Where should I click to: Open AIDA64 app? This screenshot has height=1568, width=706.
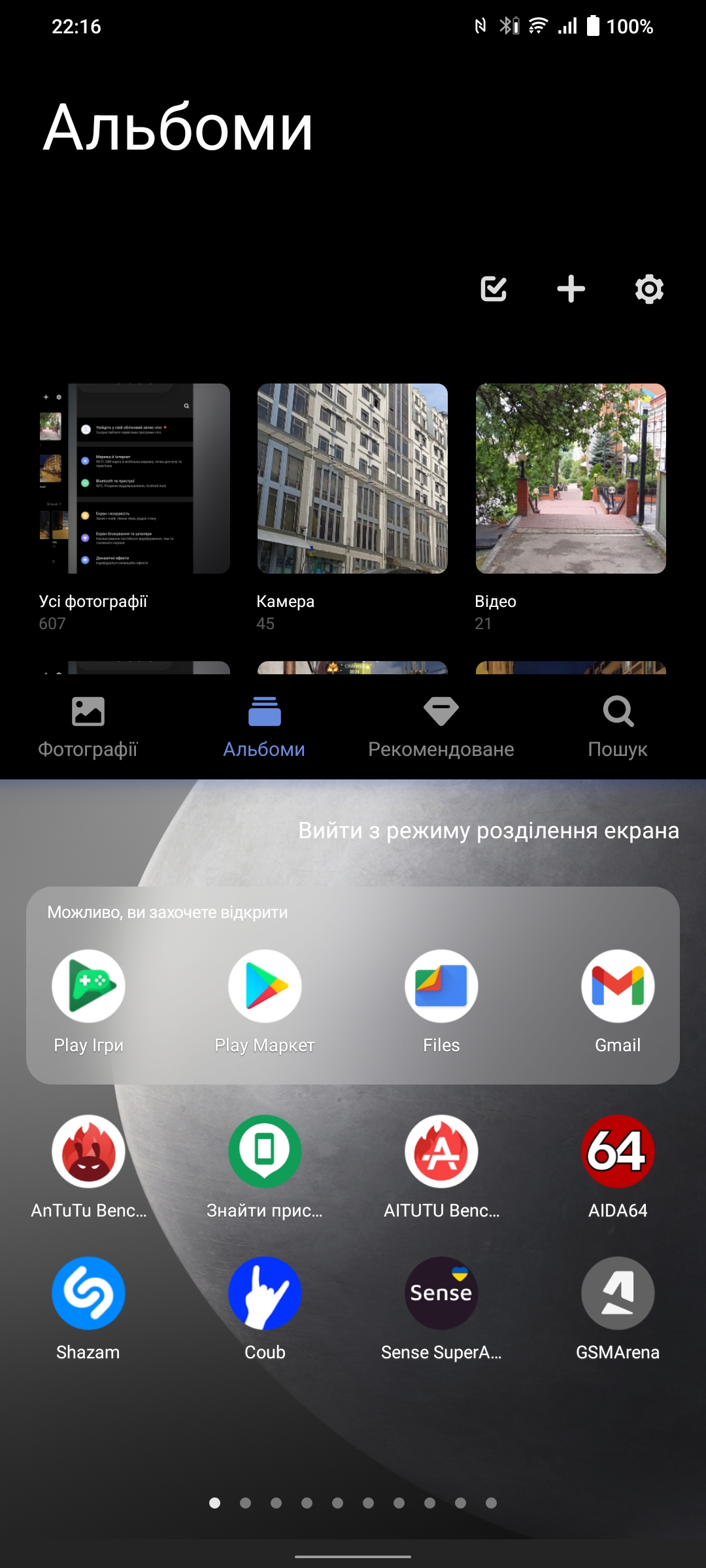pos(618,1152)
